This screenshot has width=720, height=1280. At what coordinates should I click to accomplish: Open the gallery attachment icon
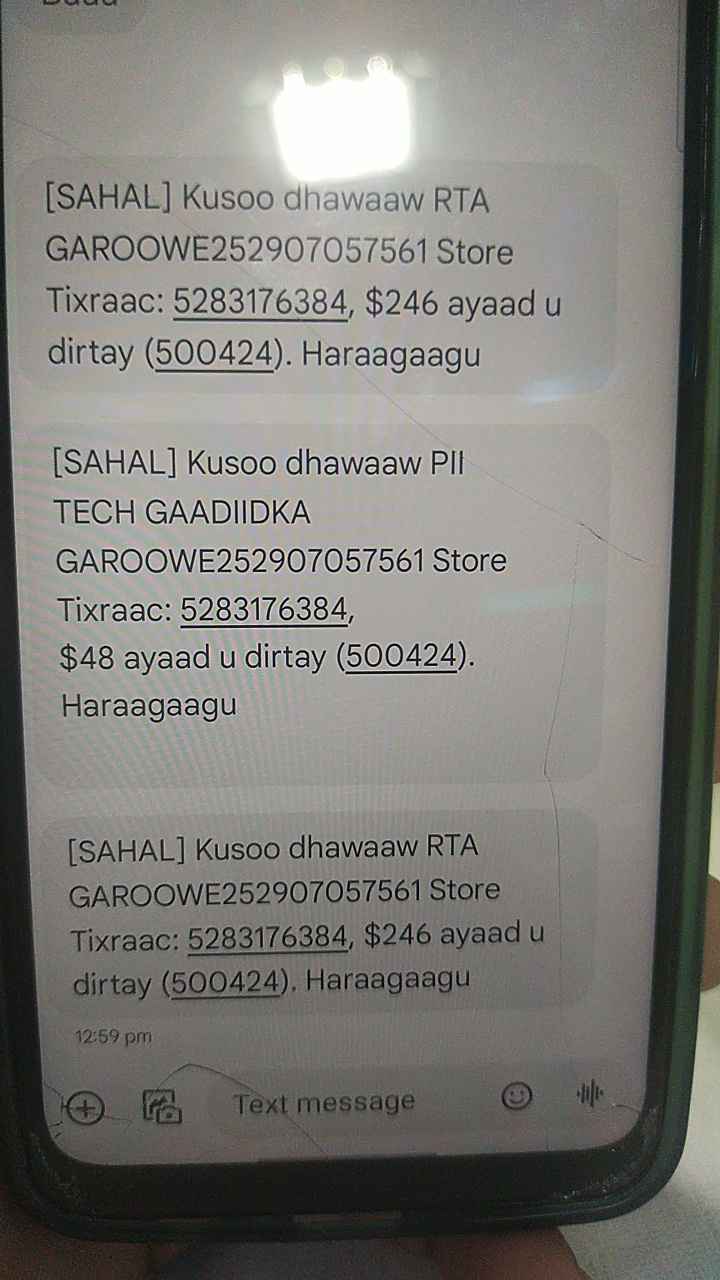(x=162, y=1105)
